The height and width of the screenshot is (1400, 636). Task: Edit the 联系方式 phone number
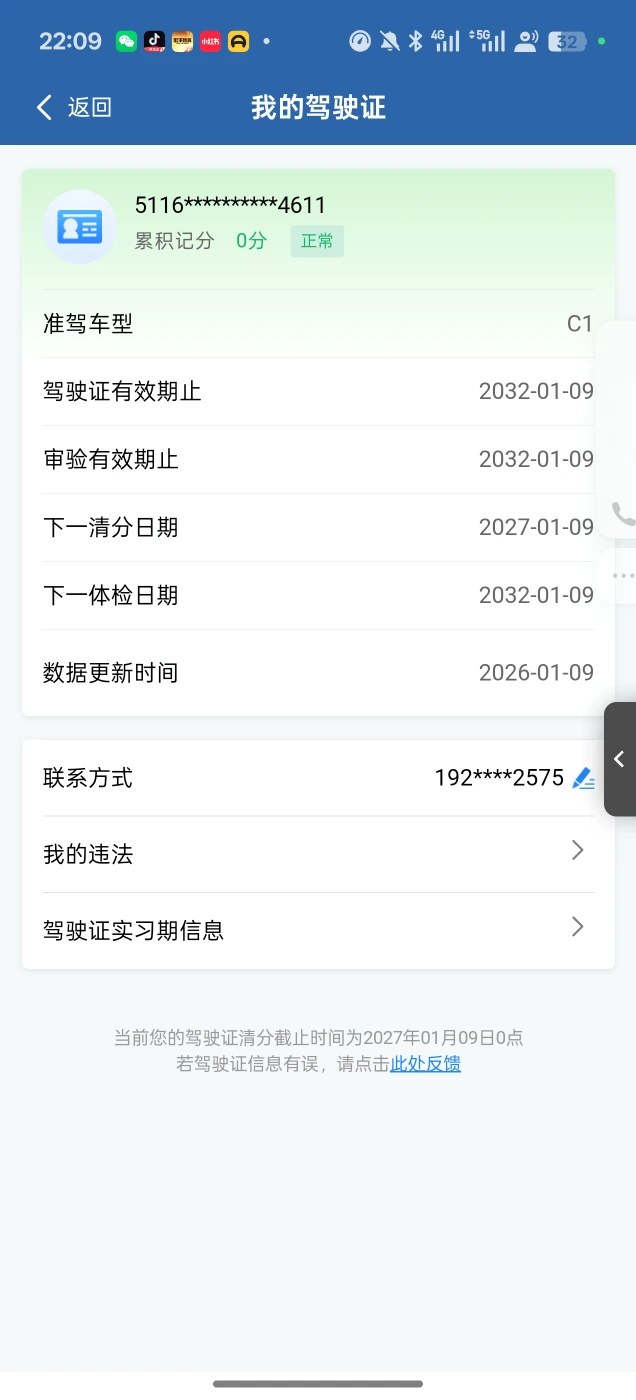pos(583,778)
